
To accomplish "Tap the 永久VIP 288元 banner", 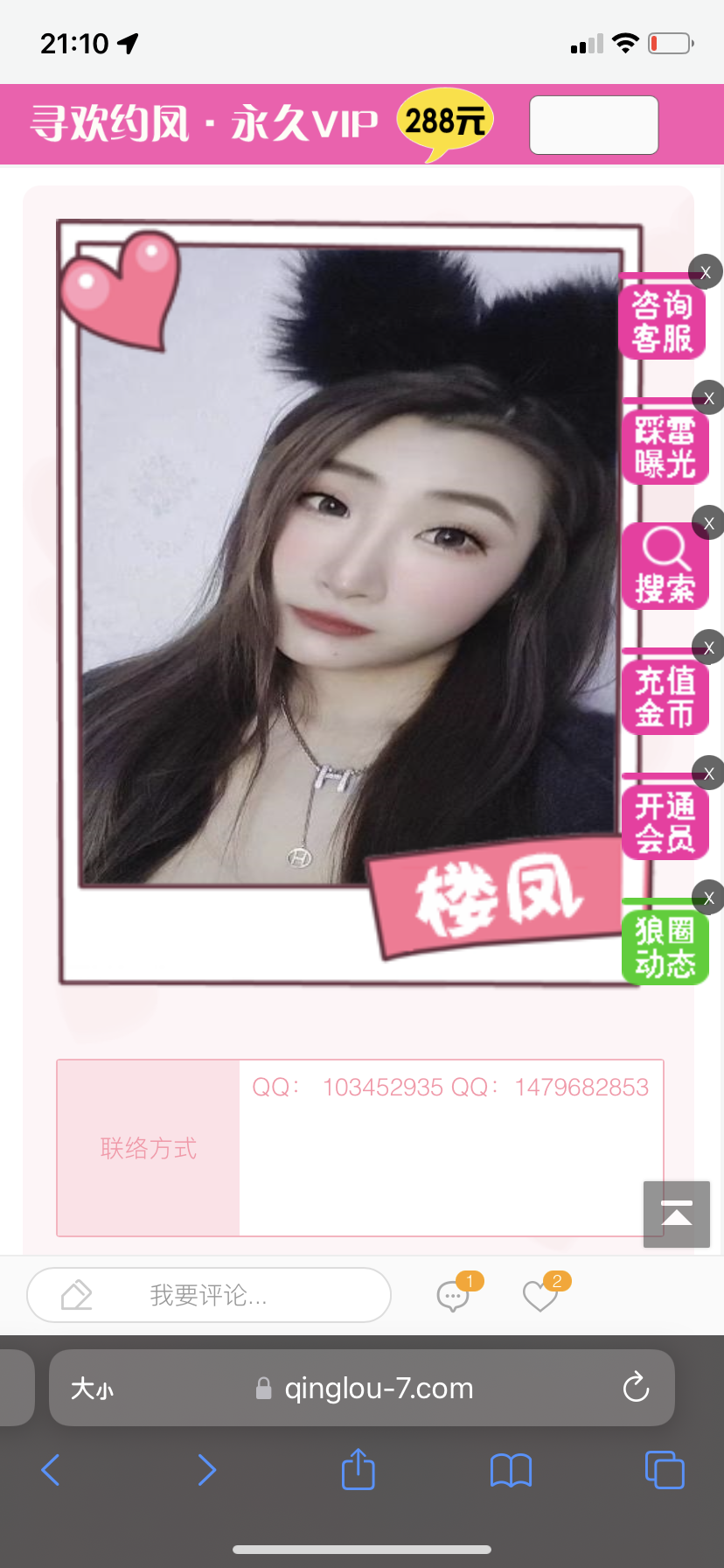I will pyautogui.click(x=262, y=124).
